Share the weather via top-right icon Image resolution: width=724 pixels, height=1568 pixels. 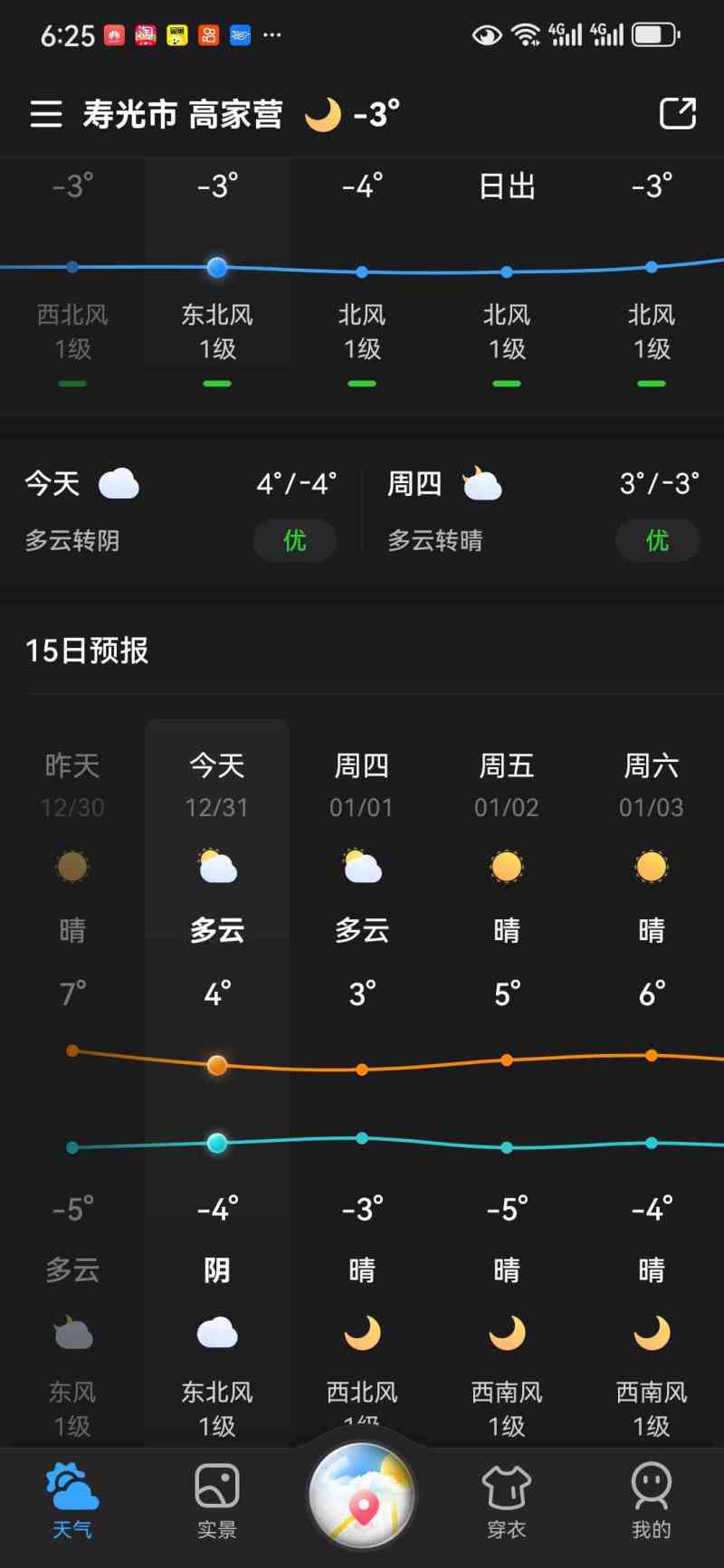point(678,114)
